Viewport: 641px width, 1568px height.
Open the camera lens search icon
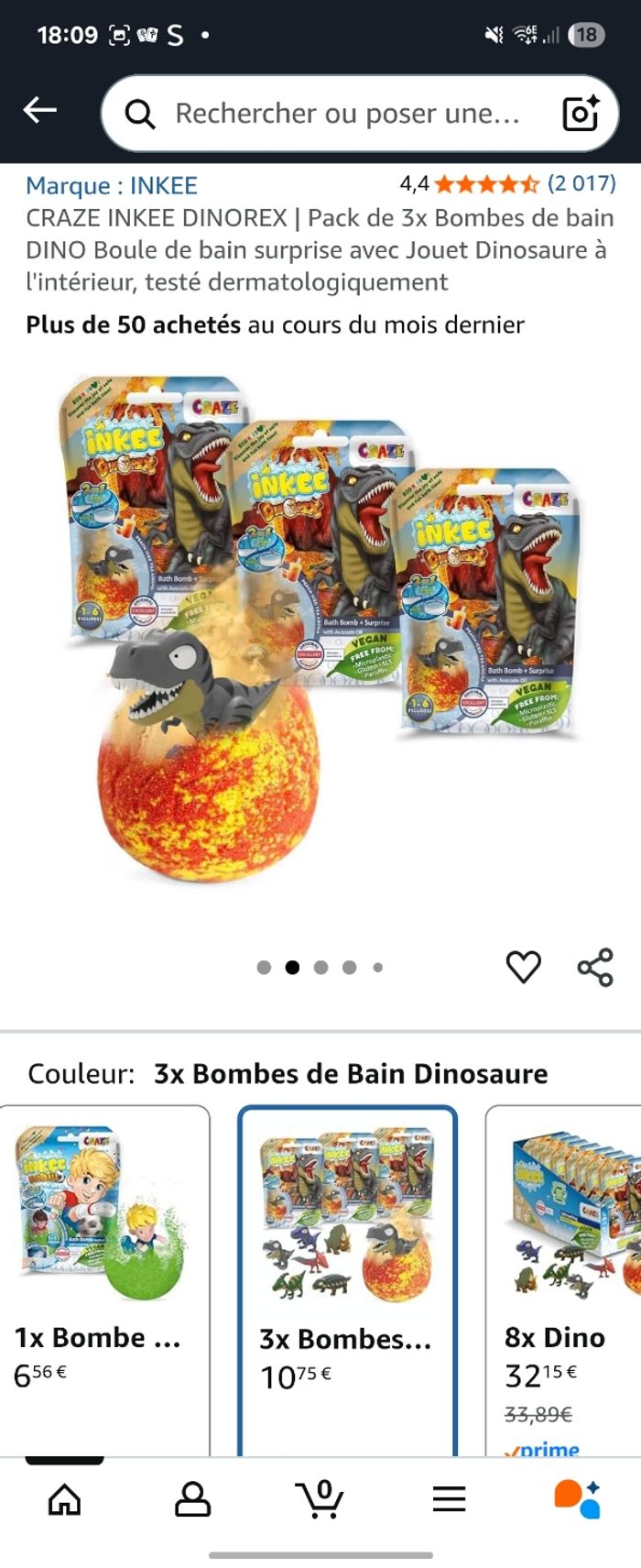pos(581,114)
